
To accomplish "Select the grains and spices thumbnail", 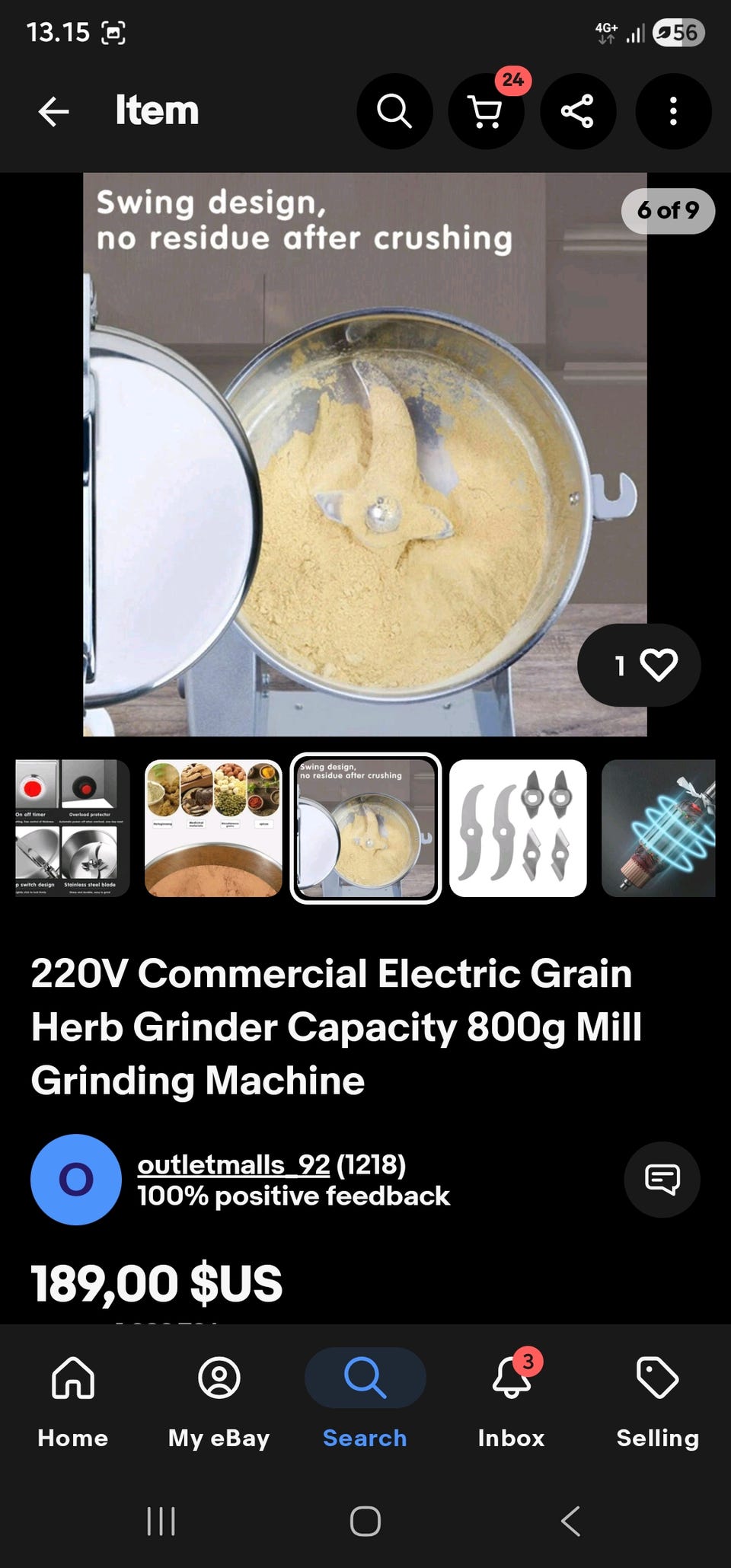I will click(213, 828).
